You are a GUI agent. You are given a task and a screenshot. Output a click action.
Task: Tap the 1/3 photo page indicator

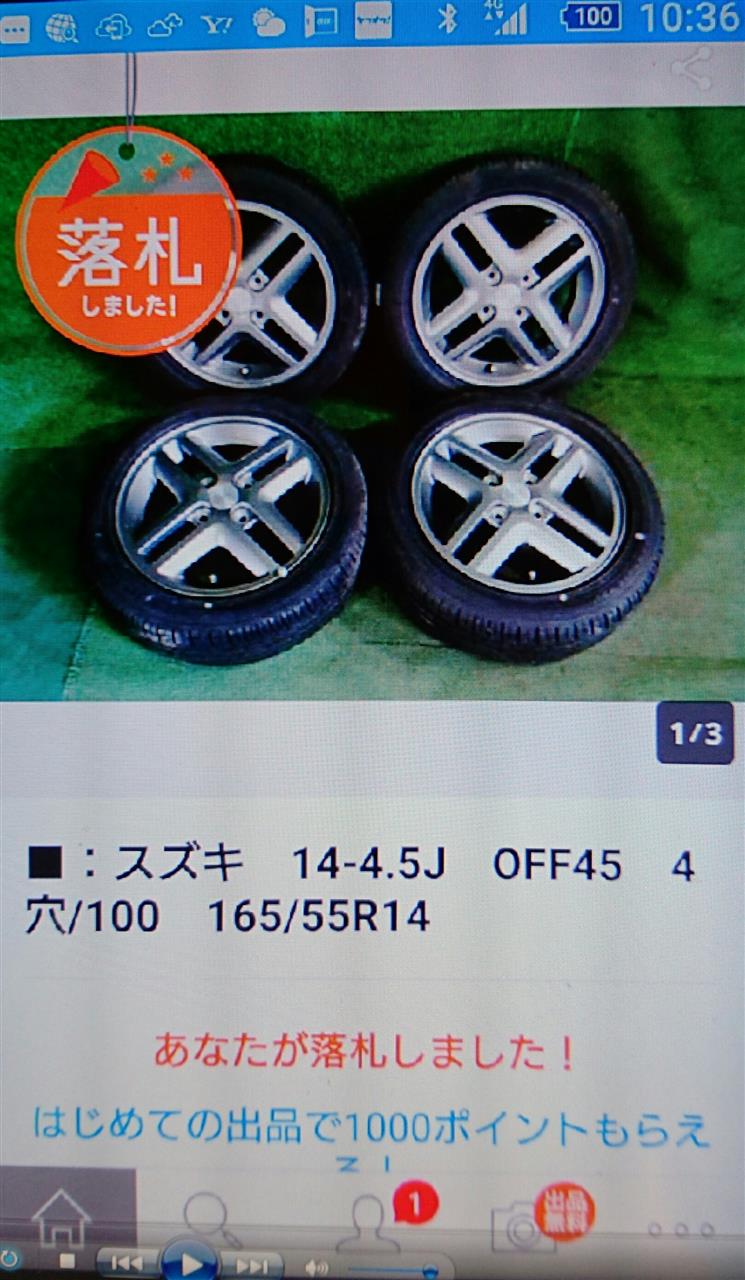point(695,733)
